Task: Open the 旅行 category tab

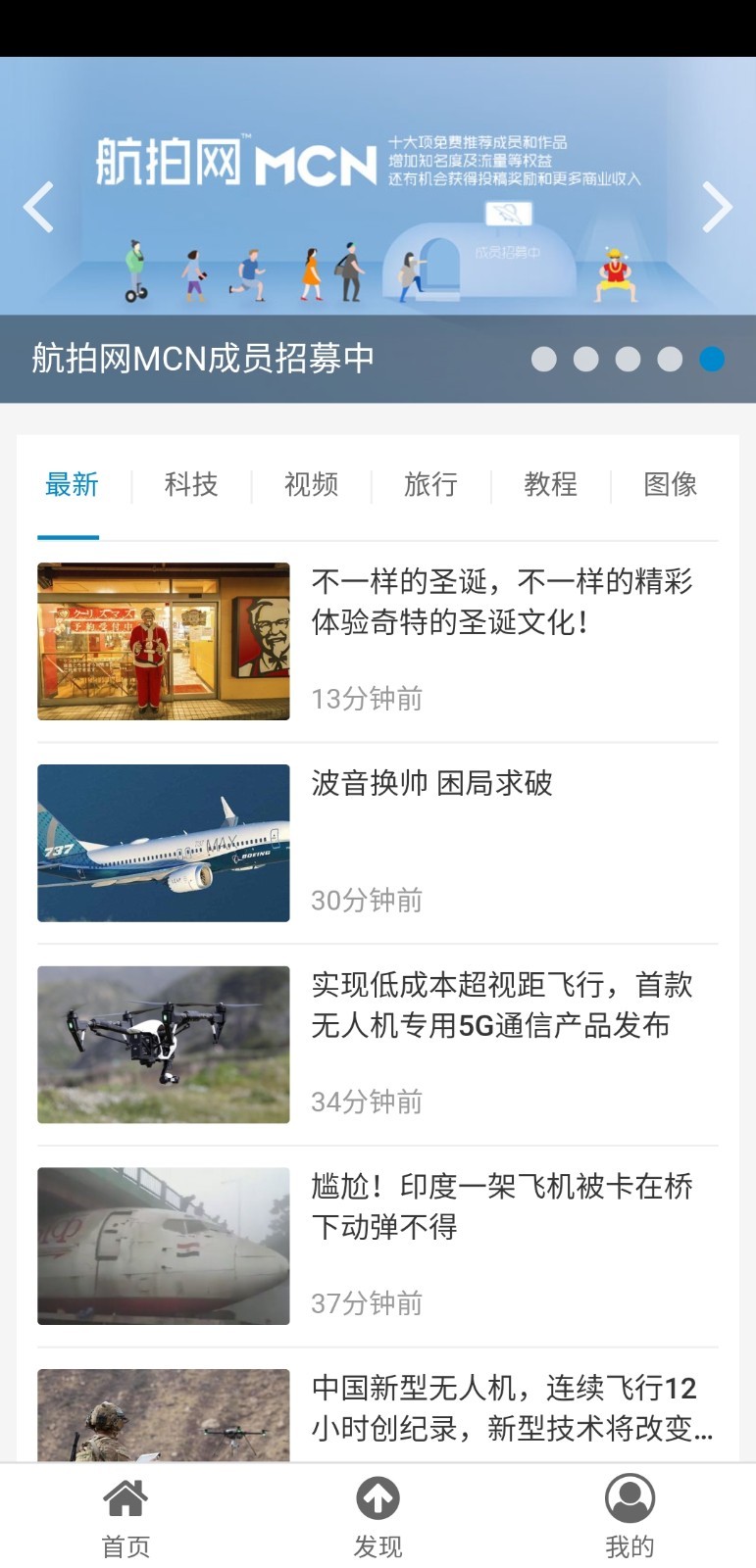Action: (x=430, y=484)
